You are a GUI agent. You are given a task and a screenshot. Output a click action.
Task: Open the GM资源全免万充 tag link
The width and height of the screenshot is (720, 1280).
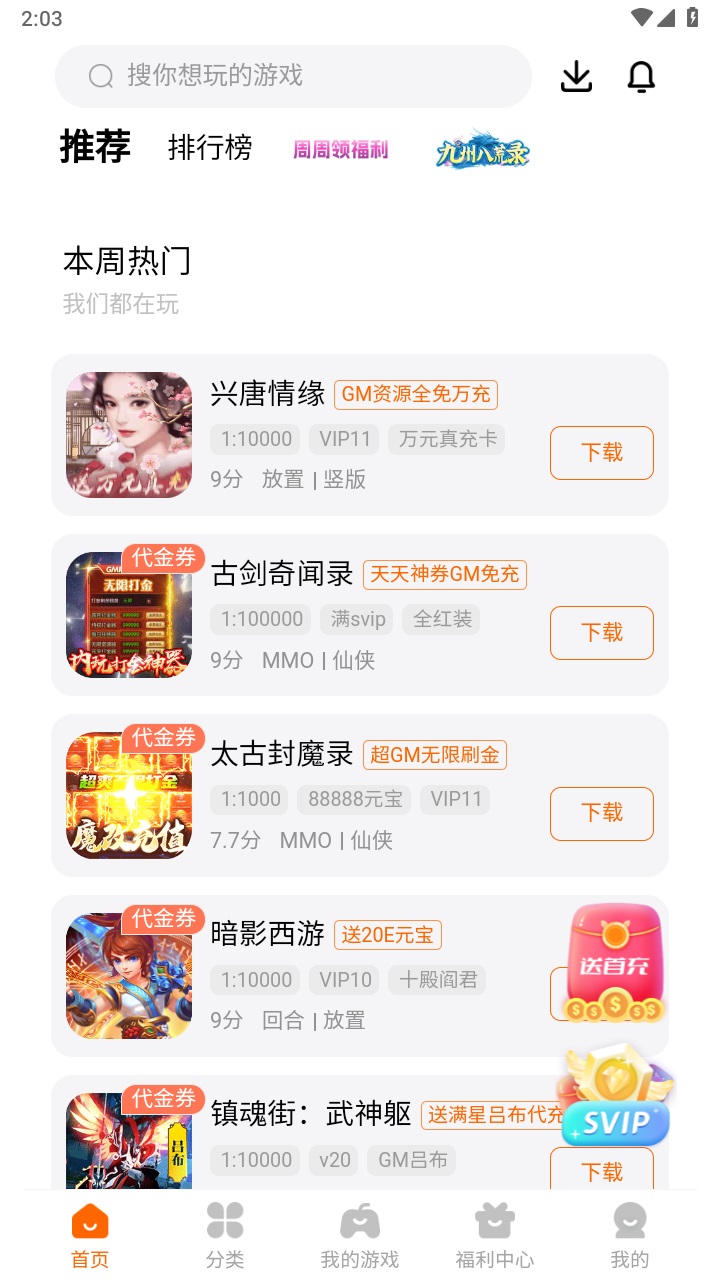(x=416, y=395)
